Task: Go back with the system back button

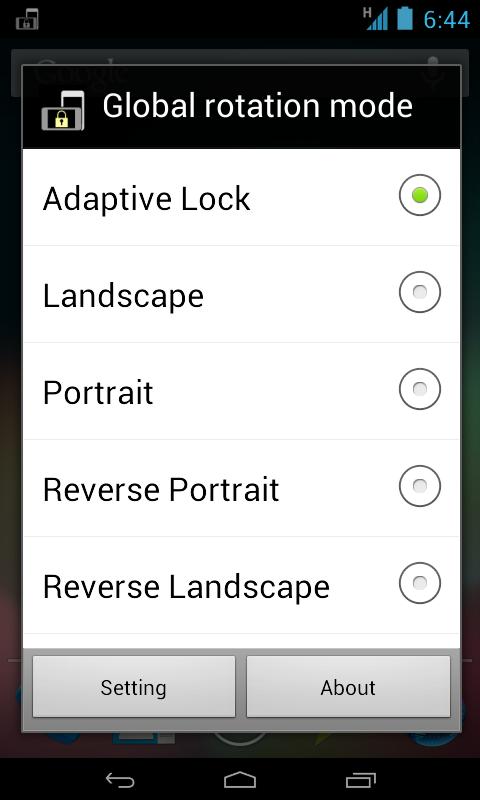Action: [120, 780]
